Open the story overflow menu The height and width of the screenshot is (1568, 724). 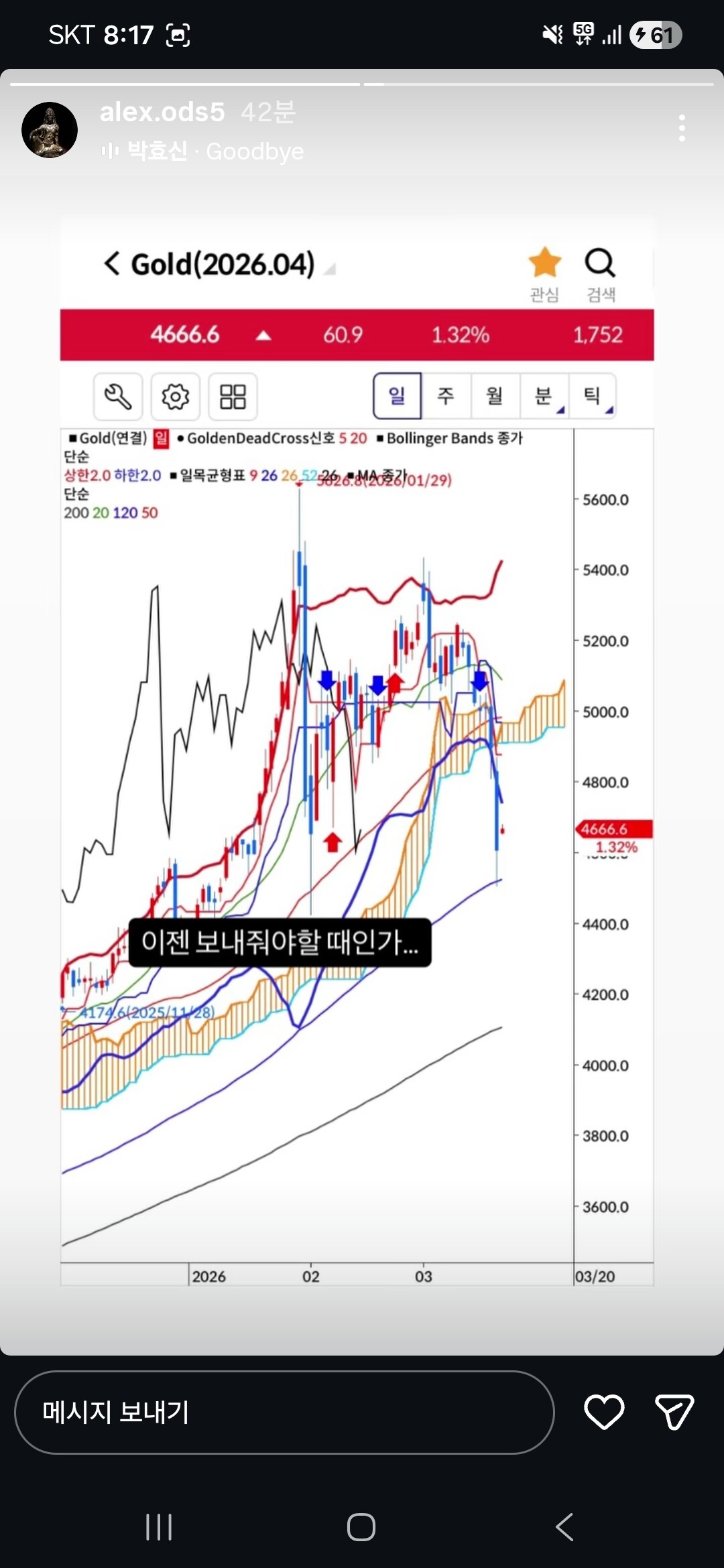[682, 128]
